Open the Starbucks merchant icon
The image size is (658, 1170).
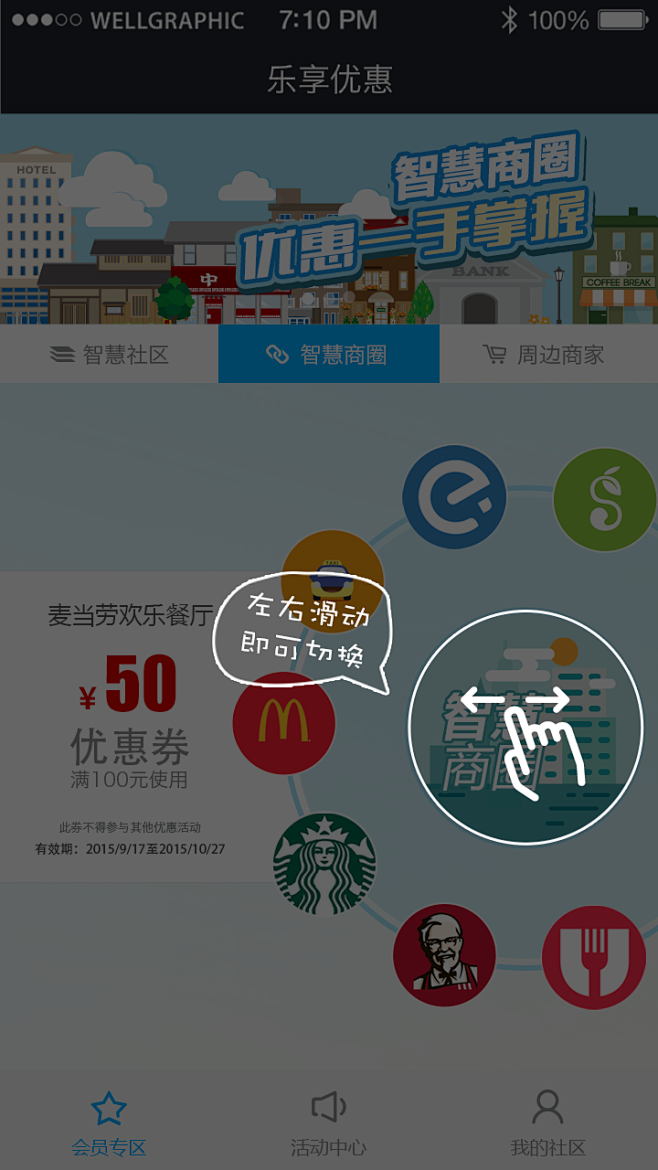(x=324, y=863)
